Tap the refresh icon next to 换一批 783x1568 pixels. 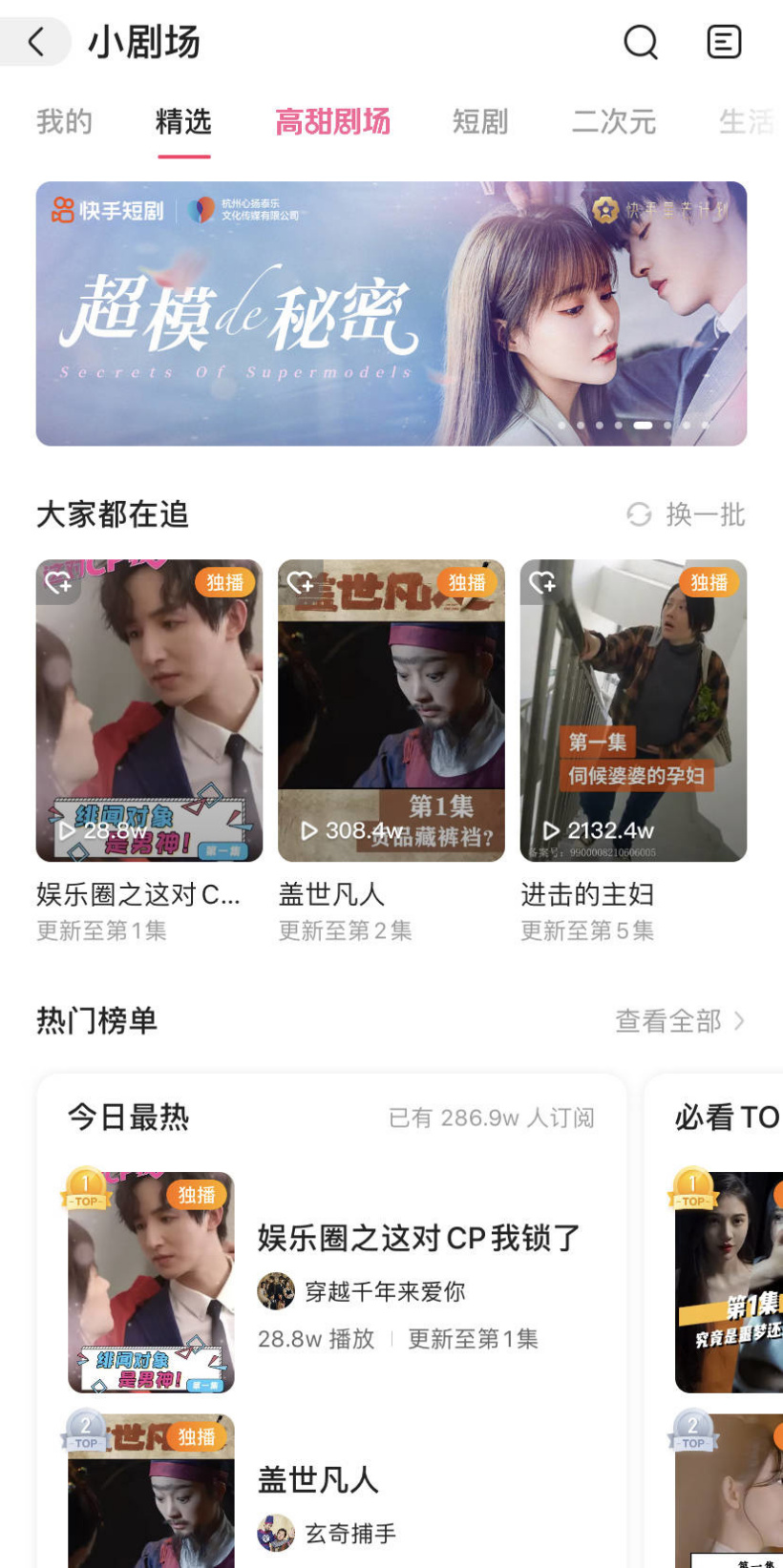(x=638, y=514)
